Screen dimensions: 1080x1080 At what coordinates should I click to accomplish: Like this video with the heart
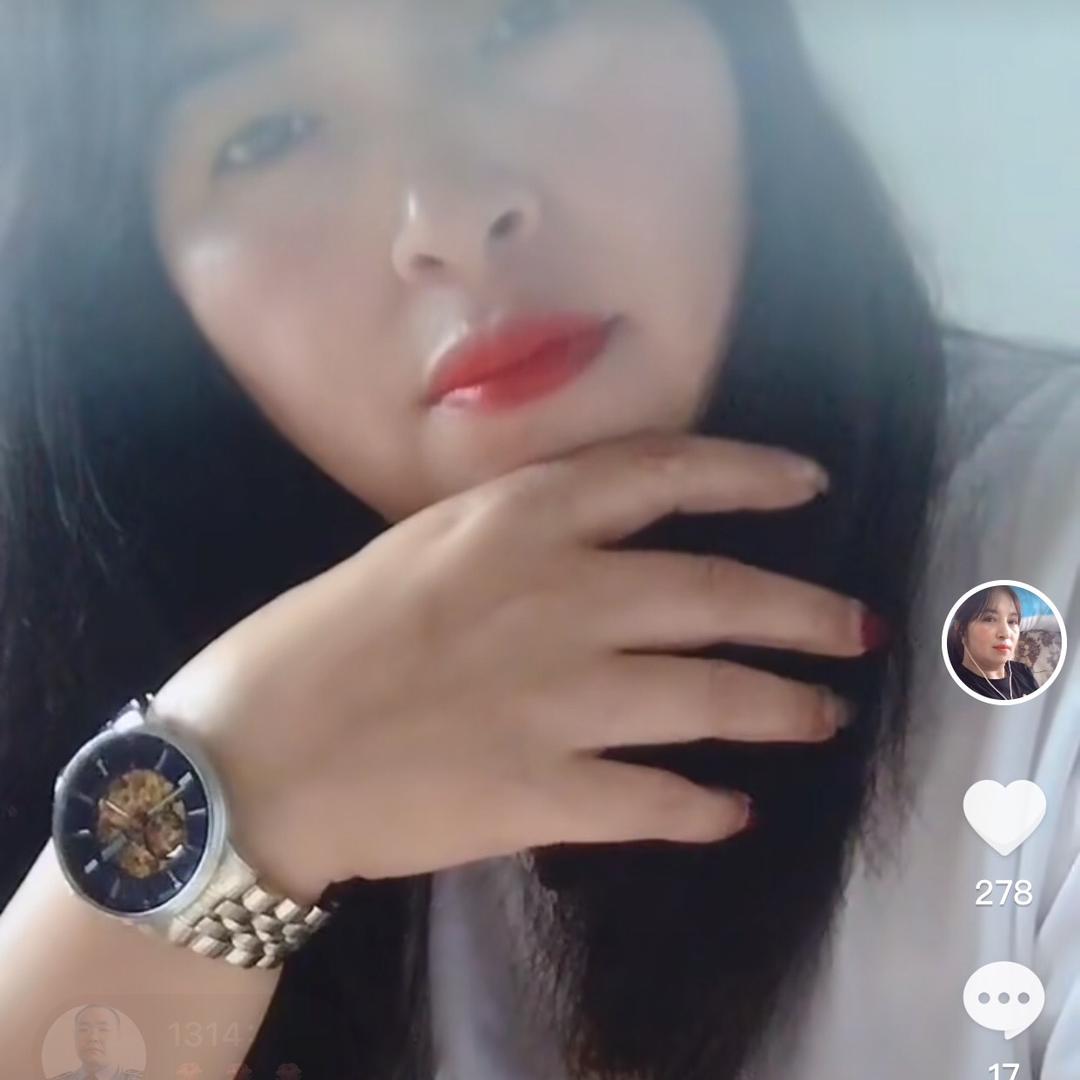1004,816
